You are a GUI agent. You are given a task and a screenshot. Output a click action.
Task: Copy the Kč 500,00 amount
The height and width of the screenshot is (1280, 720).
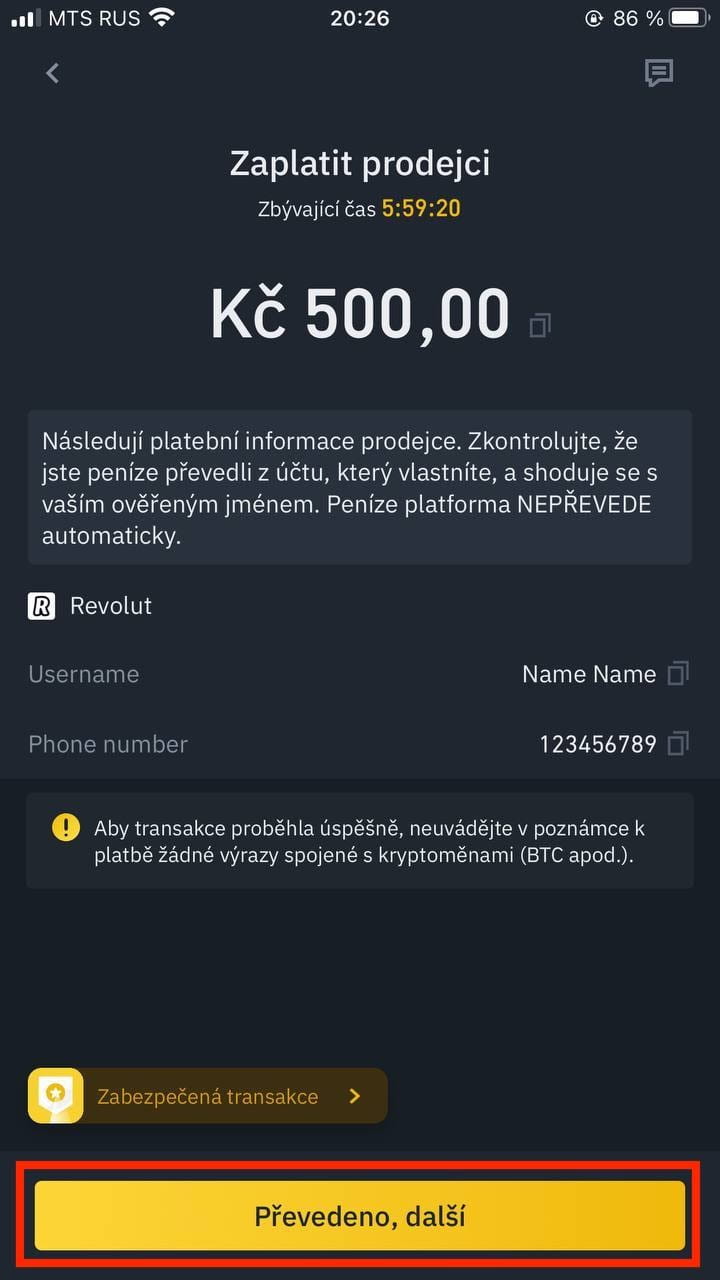540,323
